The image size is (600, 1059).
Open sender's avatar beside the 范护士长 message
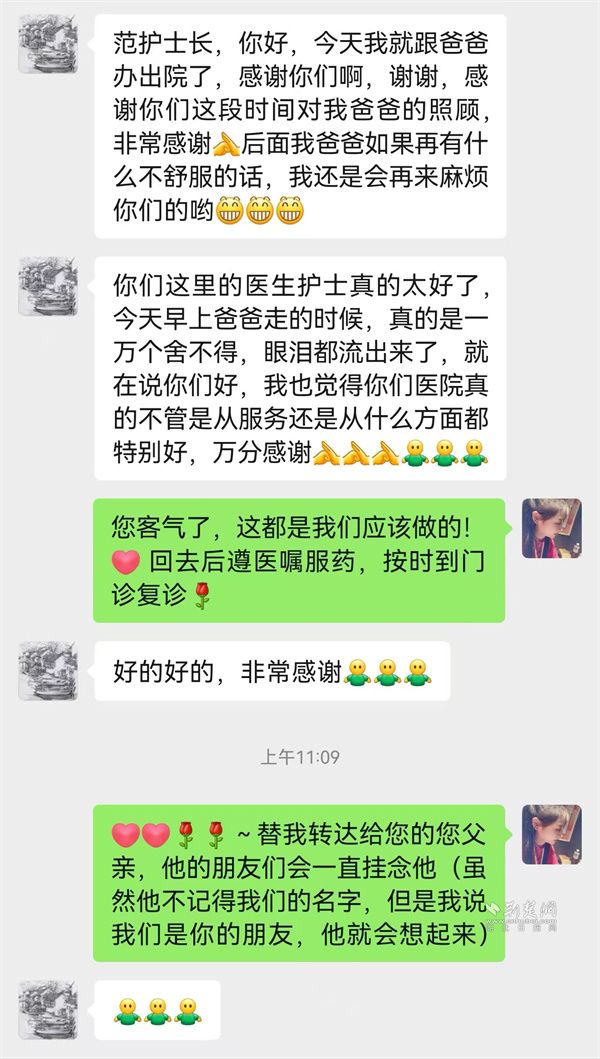point(47,43)
